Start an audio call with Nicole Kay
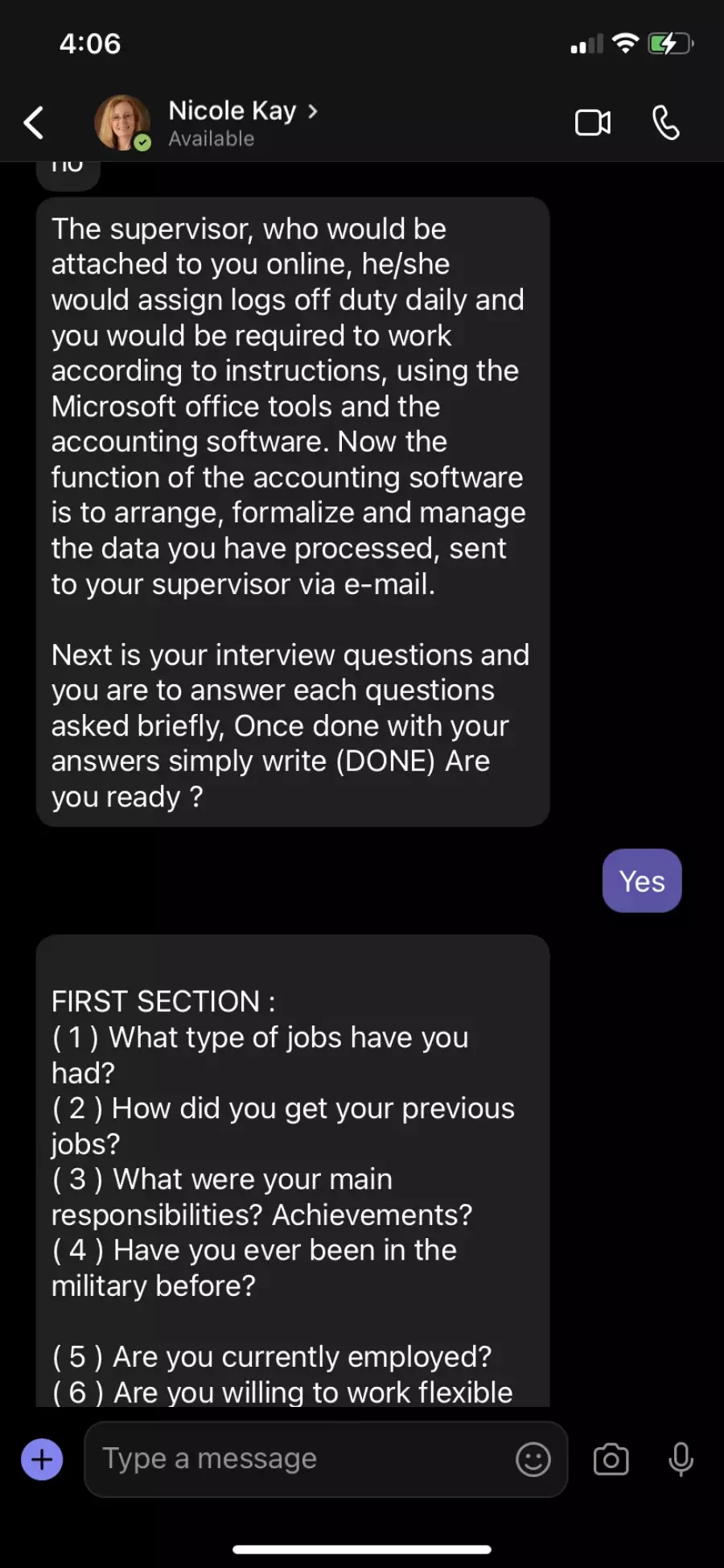724x1568 pixels. [x=665, y=122]
